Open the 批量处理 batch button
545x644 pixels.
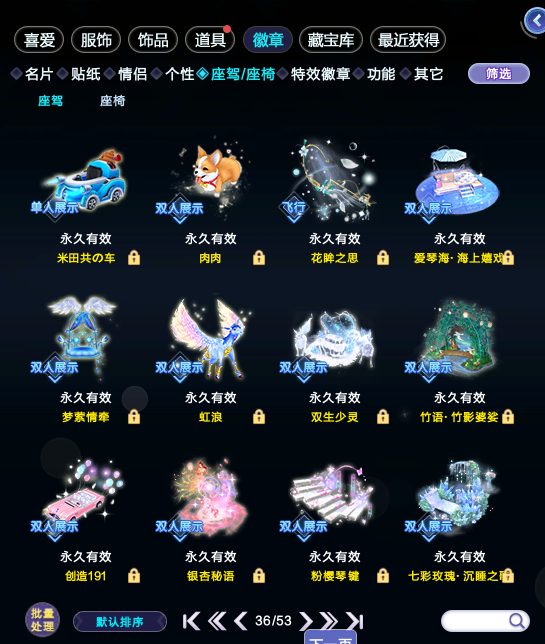click(42, 619)
